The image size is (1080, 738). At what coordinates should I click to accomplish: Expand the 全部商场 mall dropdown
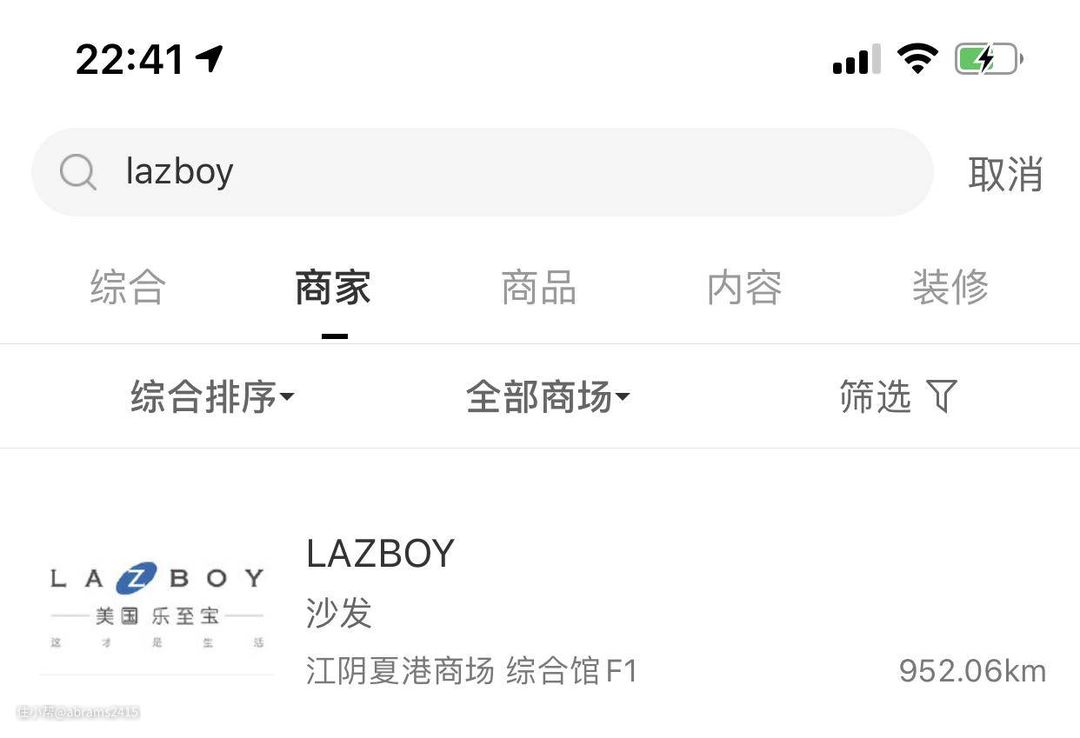(x=547, y=397)
